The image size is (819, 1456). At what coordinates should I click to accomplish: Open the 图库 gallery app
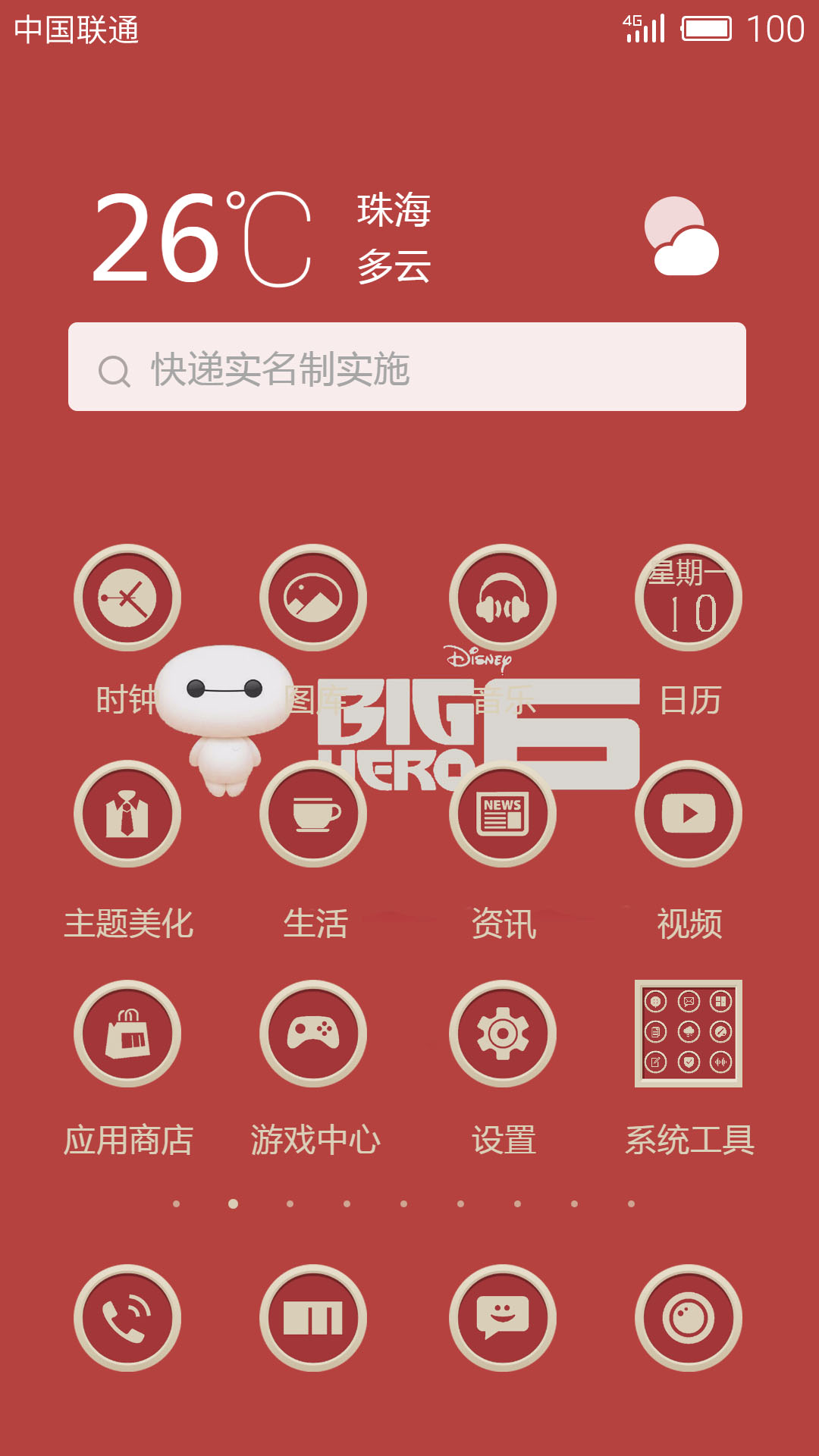pos(313,598)
